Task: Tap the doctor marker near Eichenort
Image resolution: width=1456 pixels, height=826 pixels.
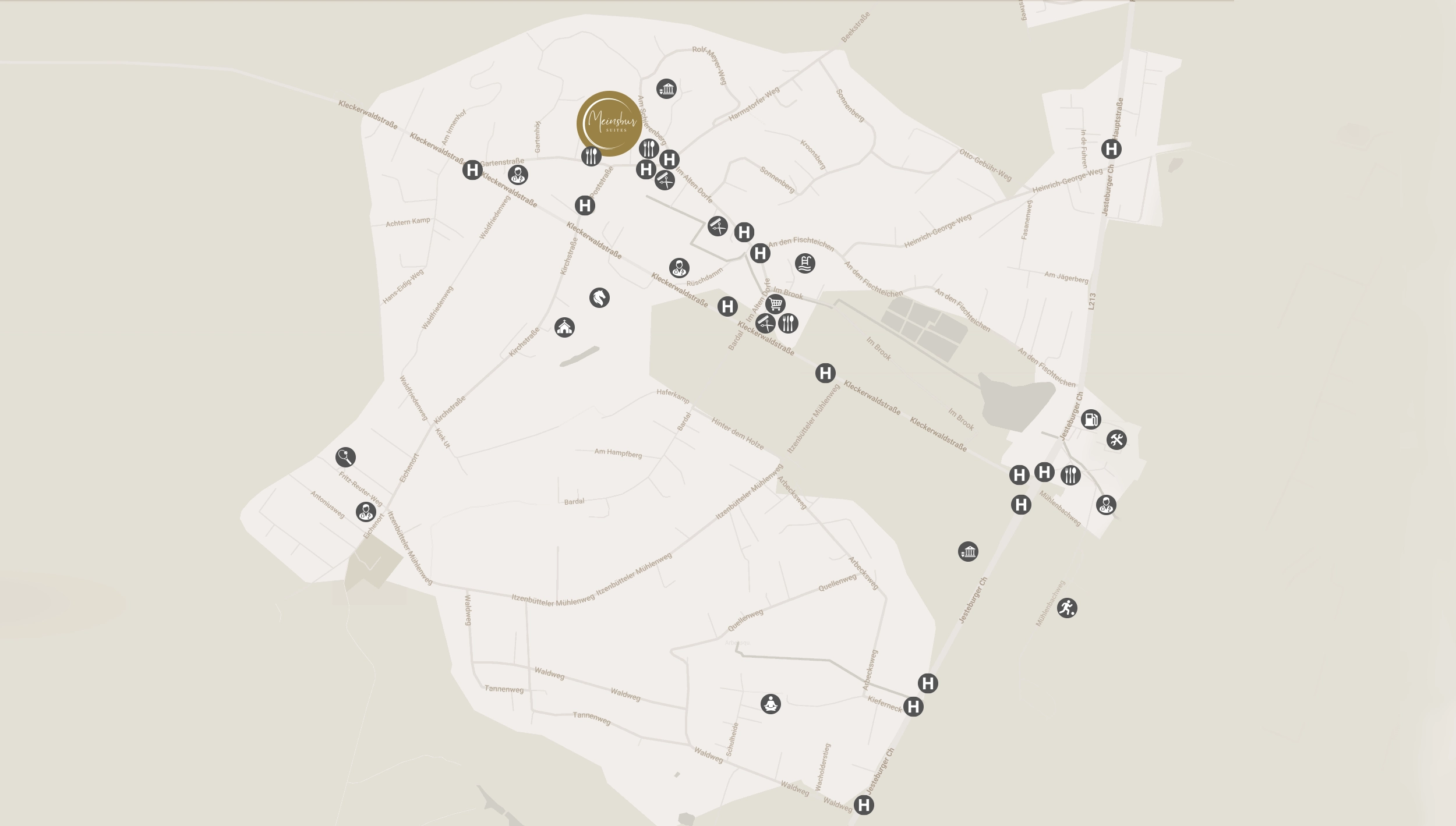Action: [366, 512]
